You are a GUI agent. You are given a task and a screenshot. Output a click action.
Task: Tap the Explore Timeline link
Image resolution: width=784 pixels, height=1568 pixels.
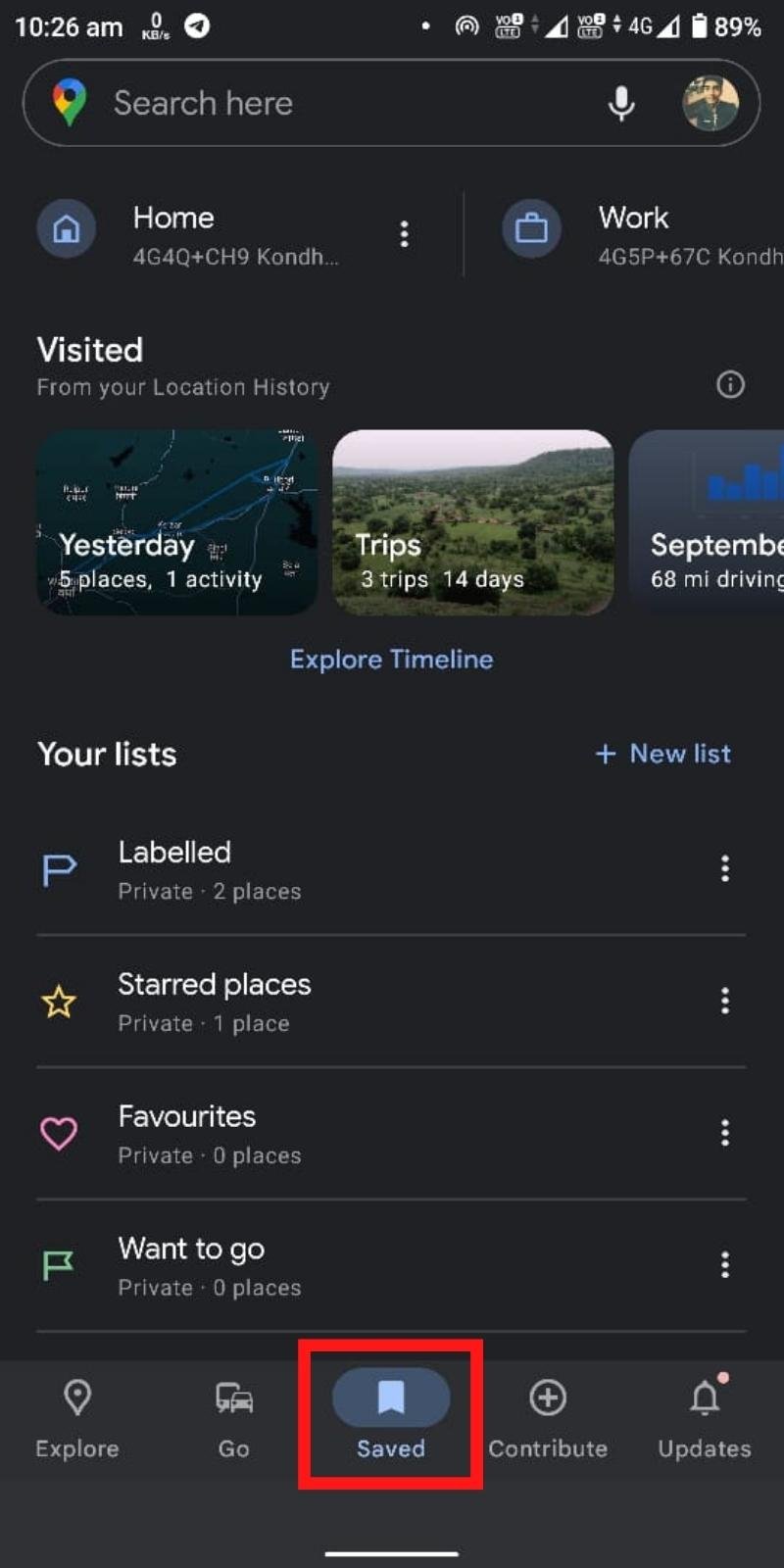(391, 660)
